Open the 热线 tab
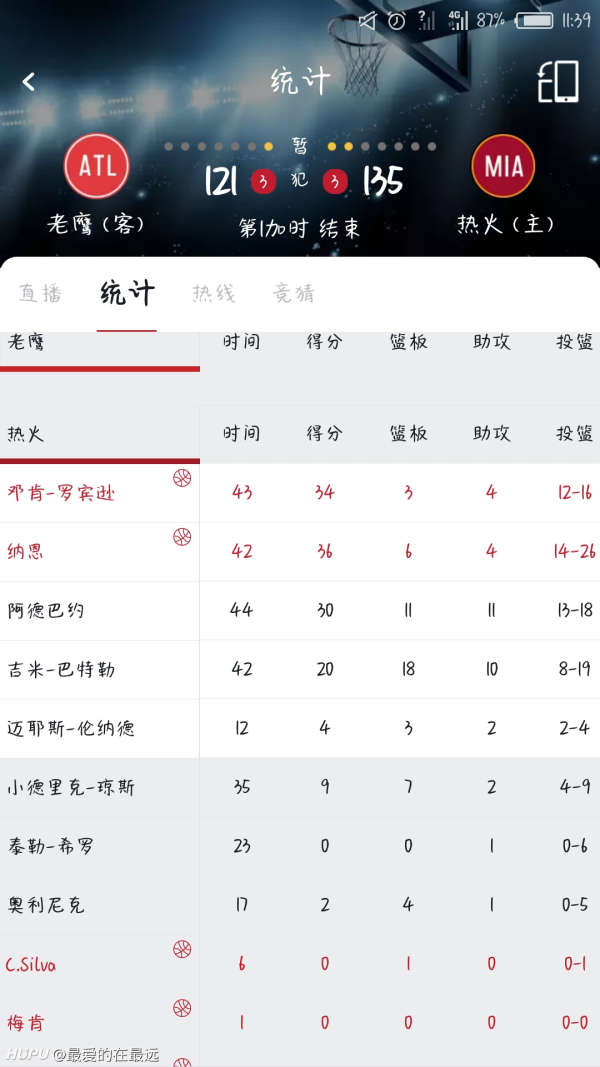This screenshot has width=600, height=1067. [x=214, y=293]
